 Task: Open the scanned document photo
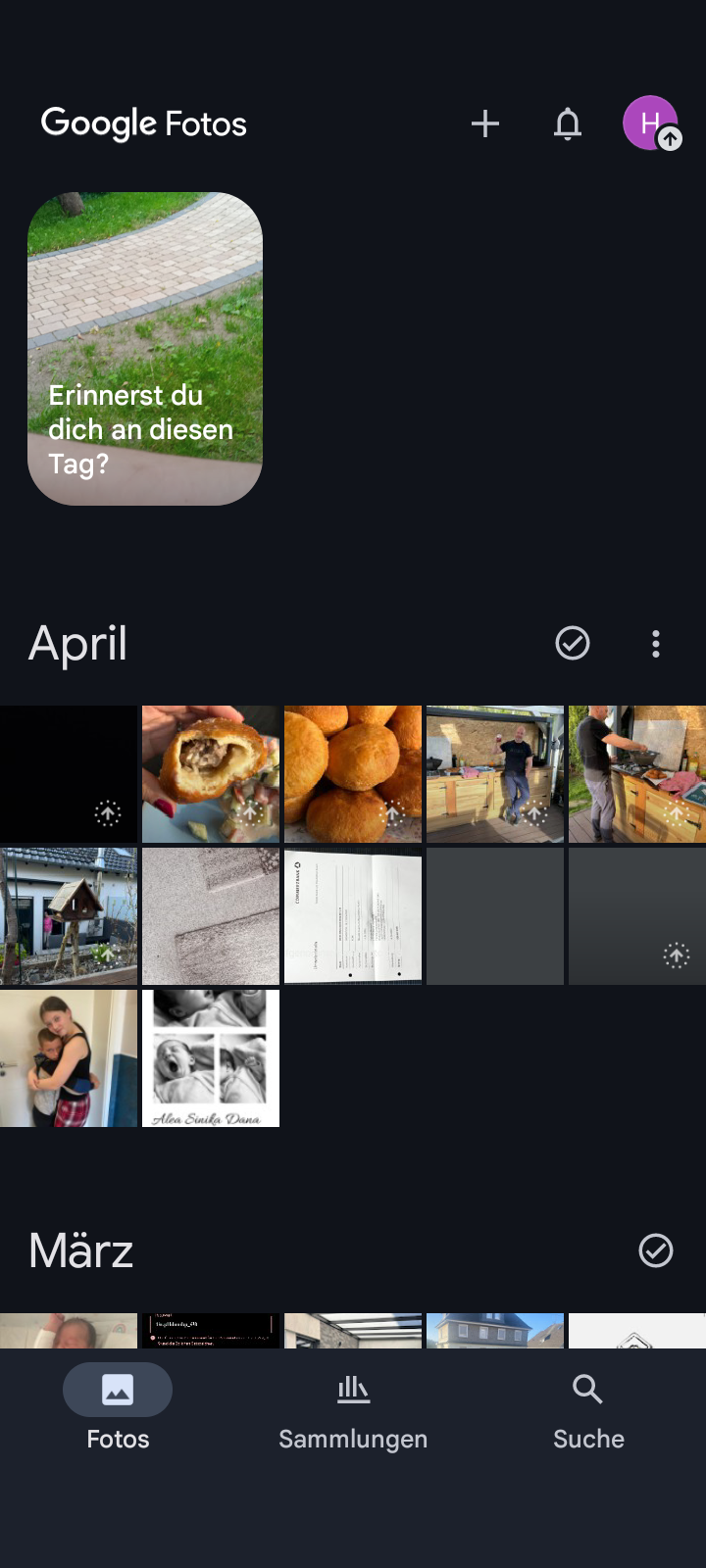pyautogui.click(x=353, y=916)
